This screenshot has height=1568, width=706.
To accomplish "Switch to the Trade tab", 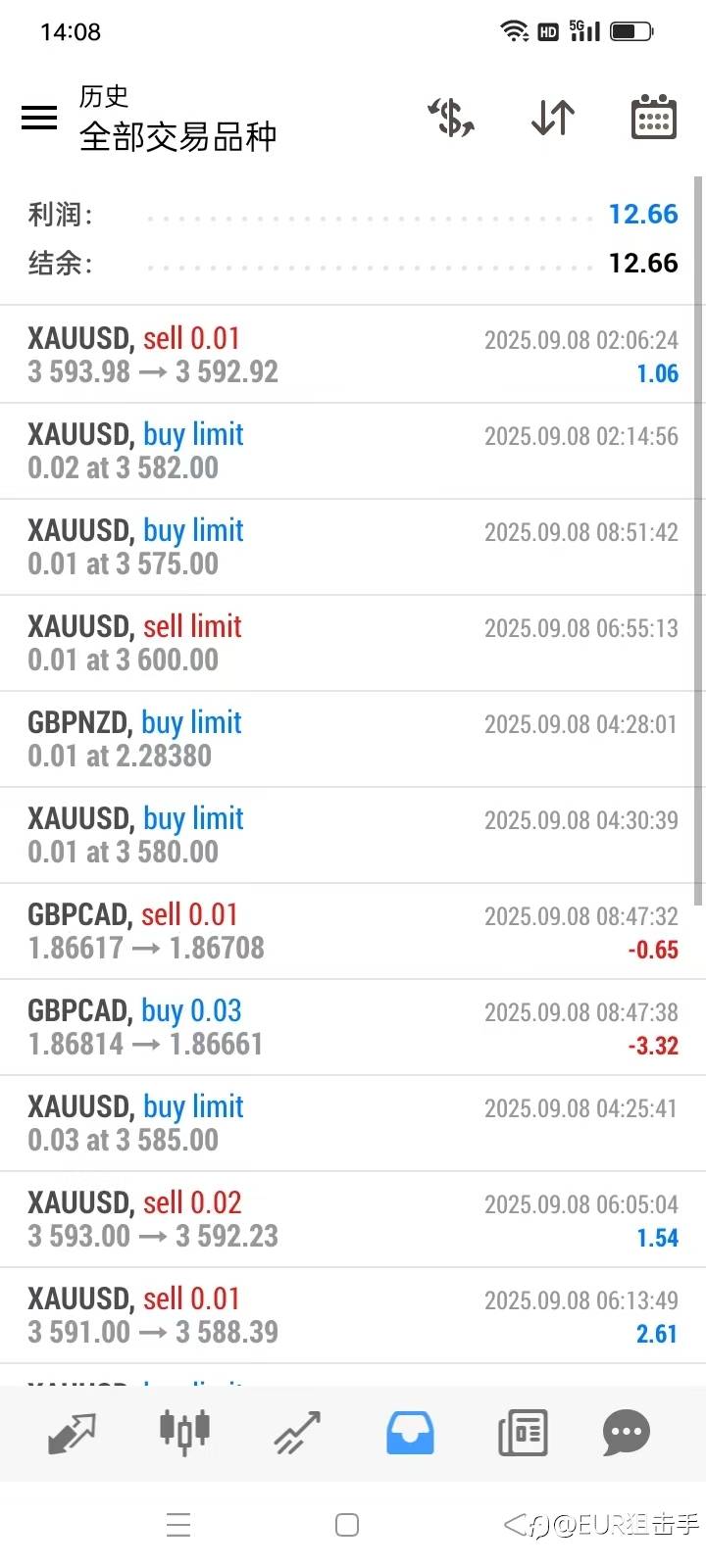I will coord(297,1433).
